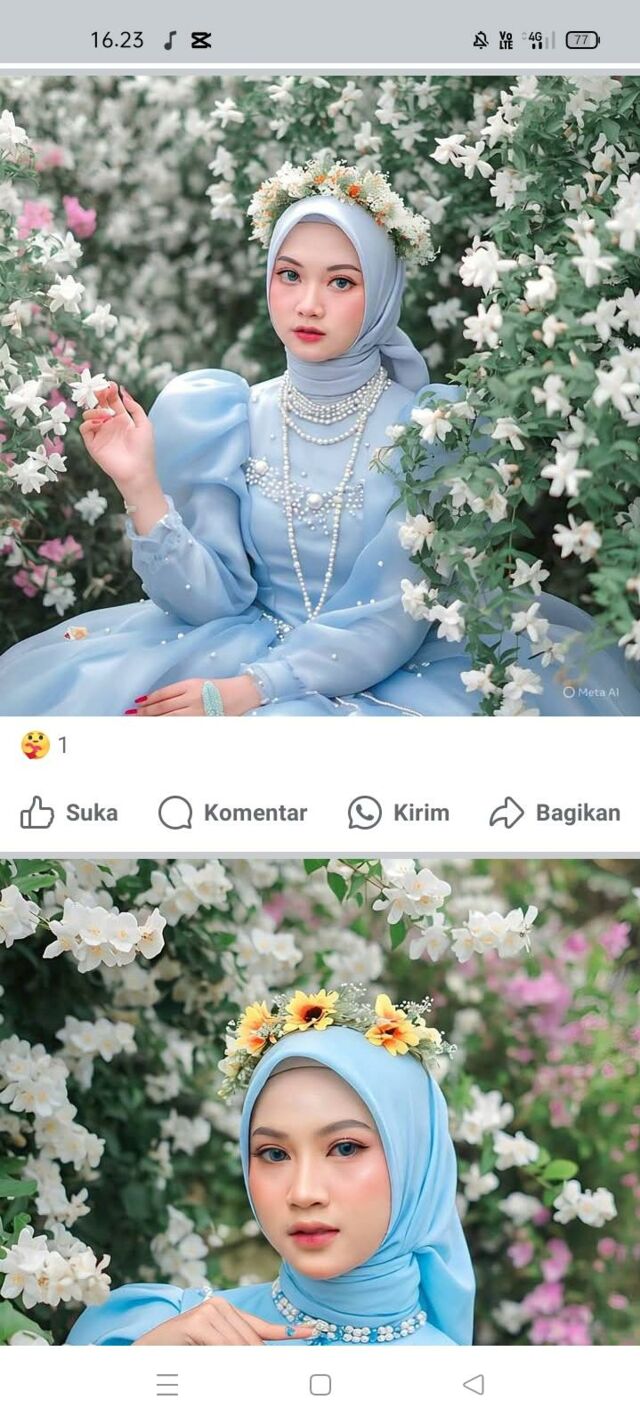View the reaction count on the post

coord(45,745)
